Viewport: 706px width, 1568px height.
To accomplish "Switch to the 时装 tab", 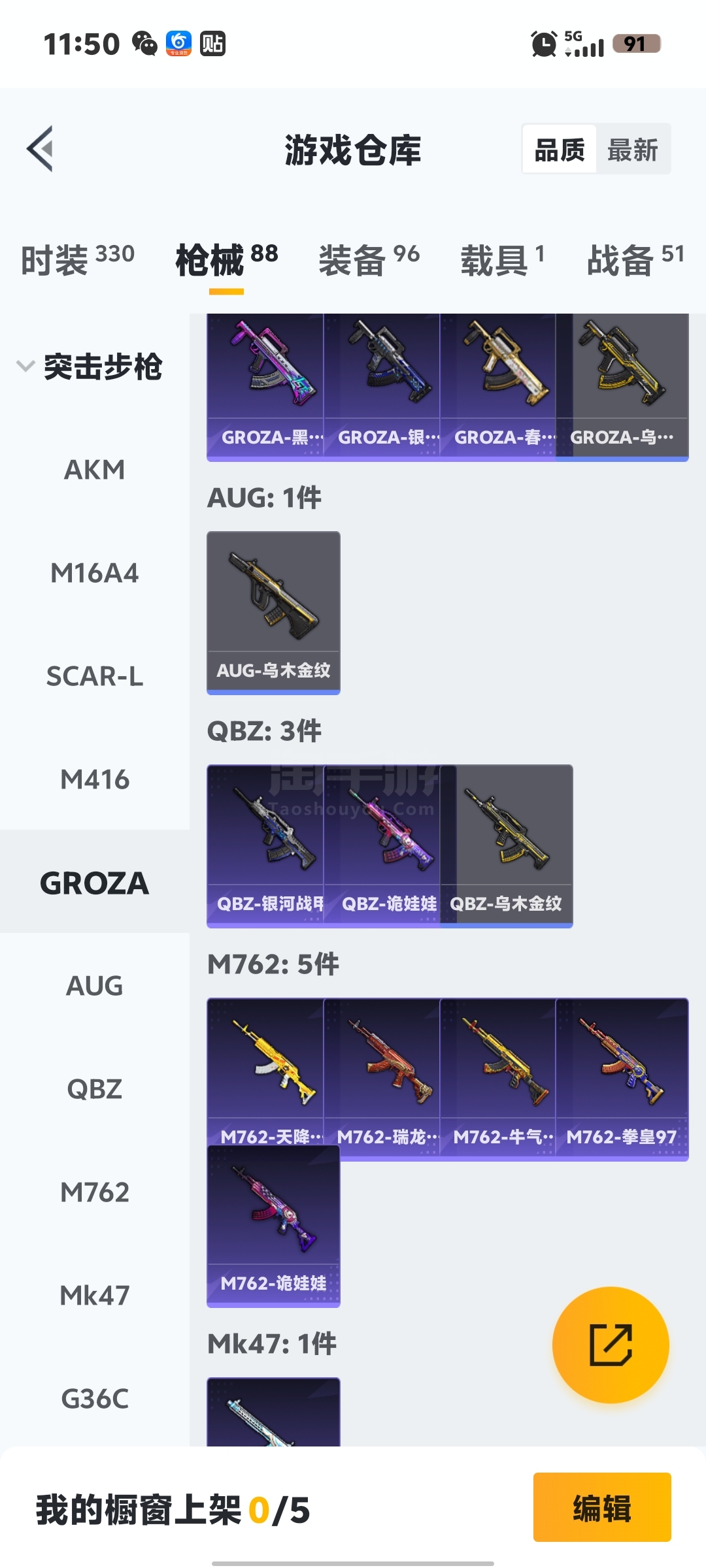I will [x=78, y=259].
